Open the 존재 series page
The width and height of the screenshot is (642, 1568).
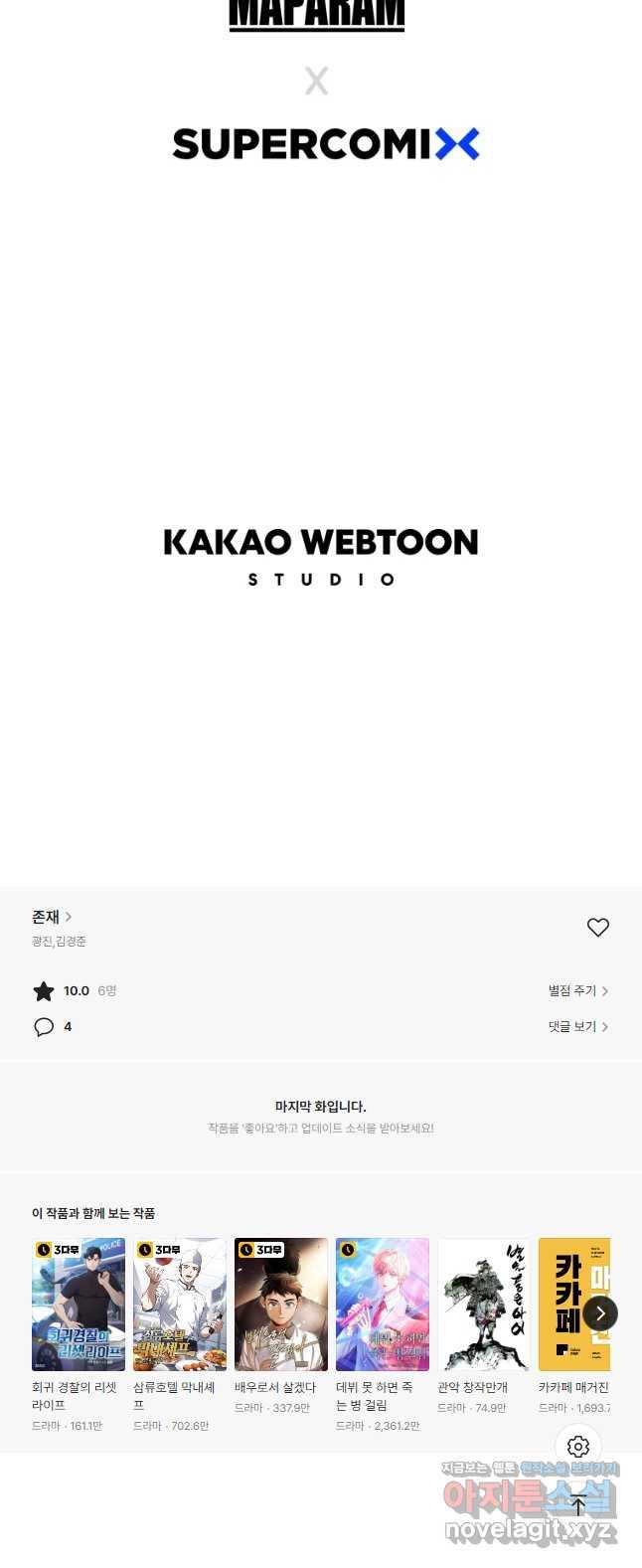52,917
